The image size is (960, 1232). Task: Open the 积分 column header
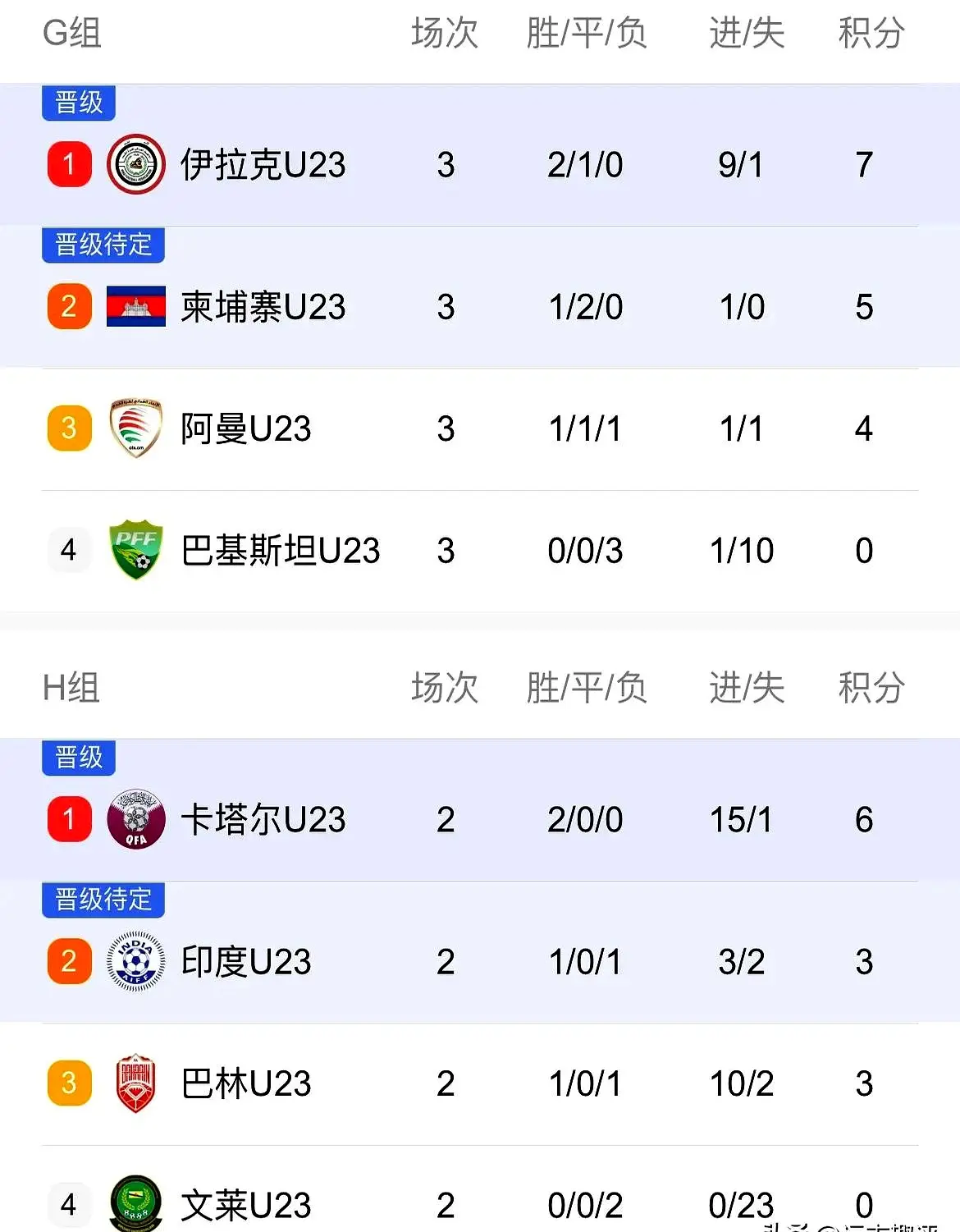pos(870,33)
